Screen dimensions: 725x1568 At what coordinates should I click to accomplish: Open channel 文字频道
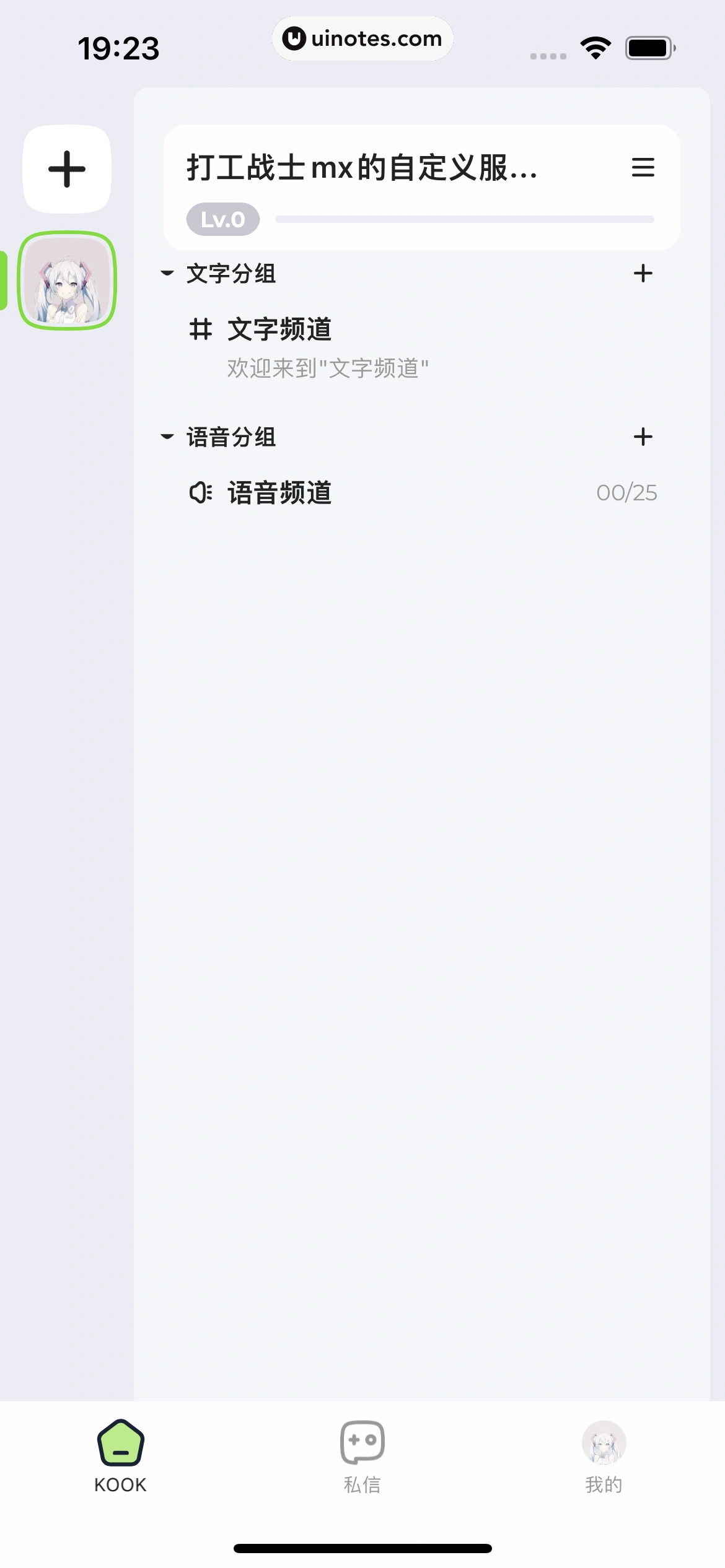tap(280, 330)
